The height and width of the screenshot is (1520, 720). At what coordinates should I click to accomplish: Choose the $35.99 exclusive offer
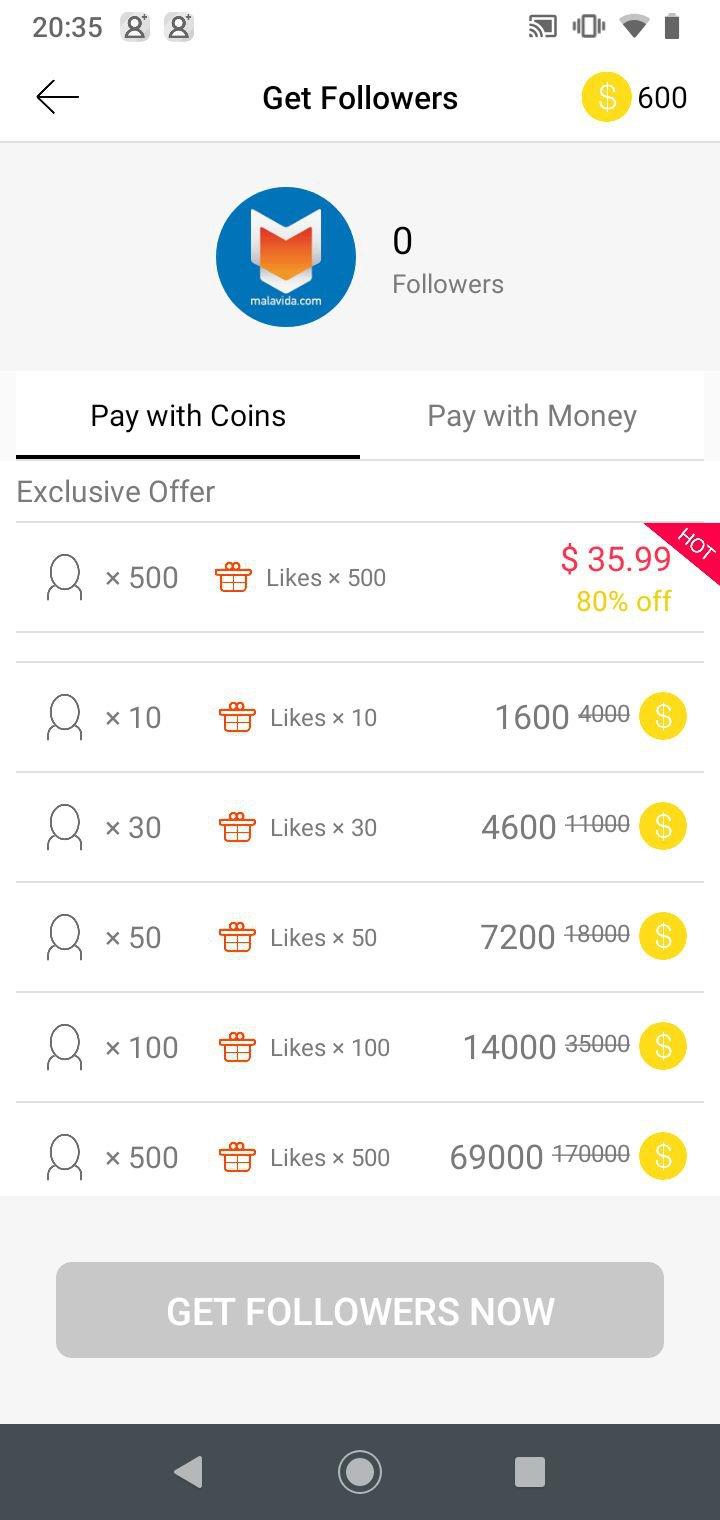tap(360, 578)
